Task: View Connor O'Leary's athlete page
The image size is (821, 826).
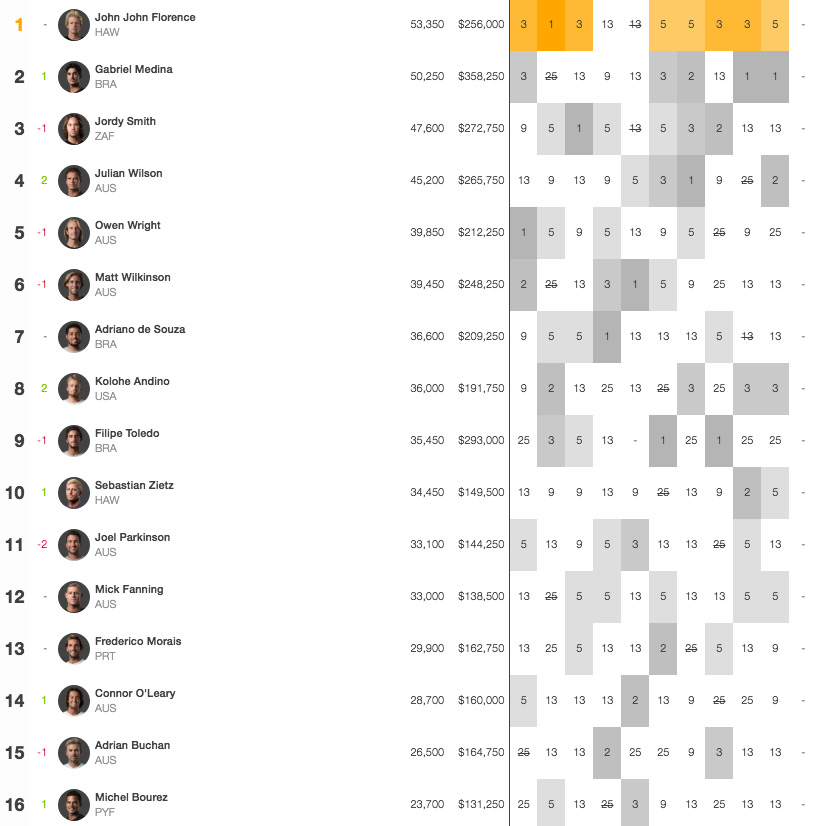Action: tap(135, 694)
